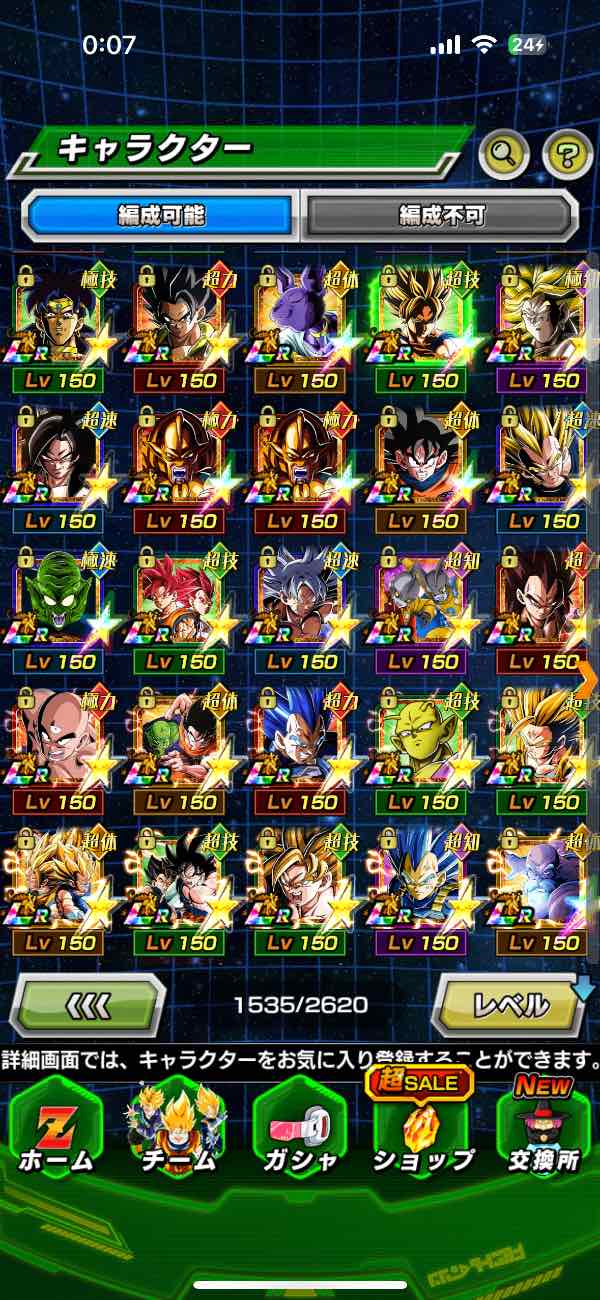Viewport: 600px width, 1300px height.
Task: Open the character search magnifier
Action: pos(504,153)
